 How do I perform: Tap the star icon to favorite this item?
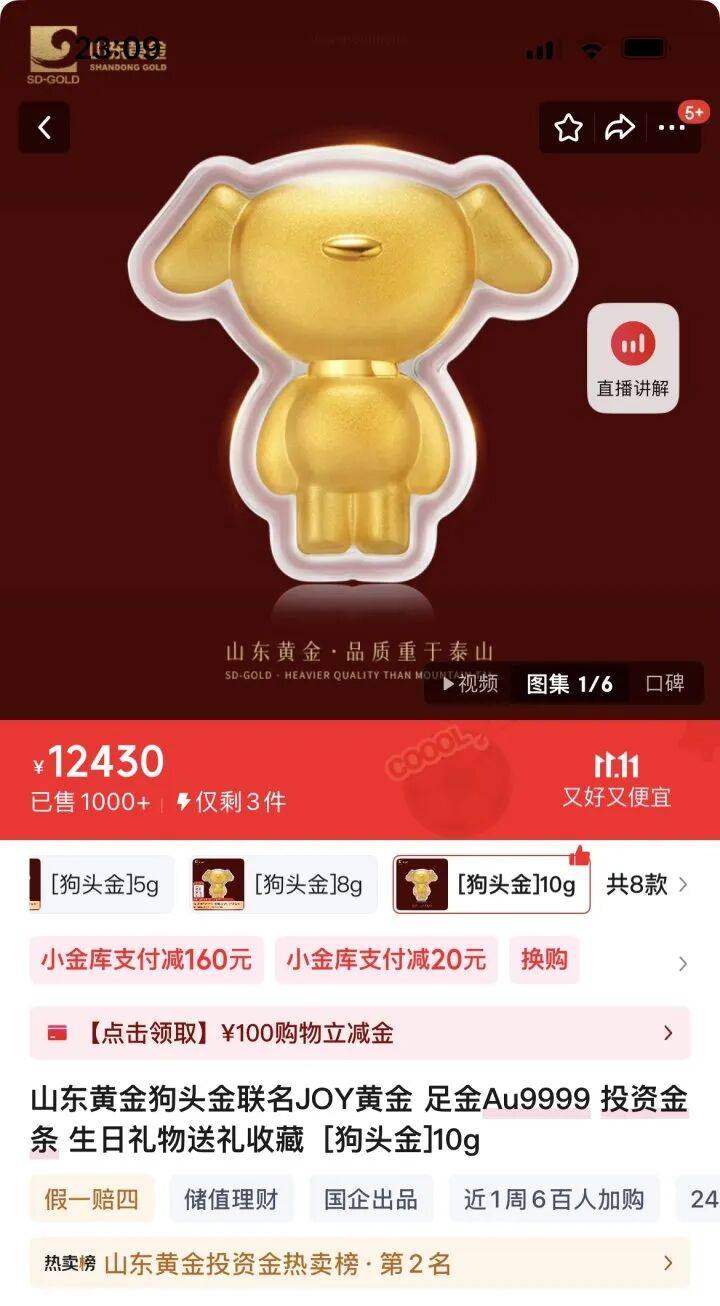tap(568, 128)
